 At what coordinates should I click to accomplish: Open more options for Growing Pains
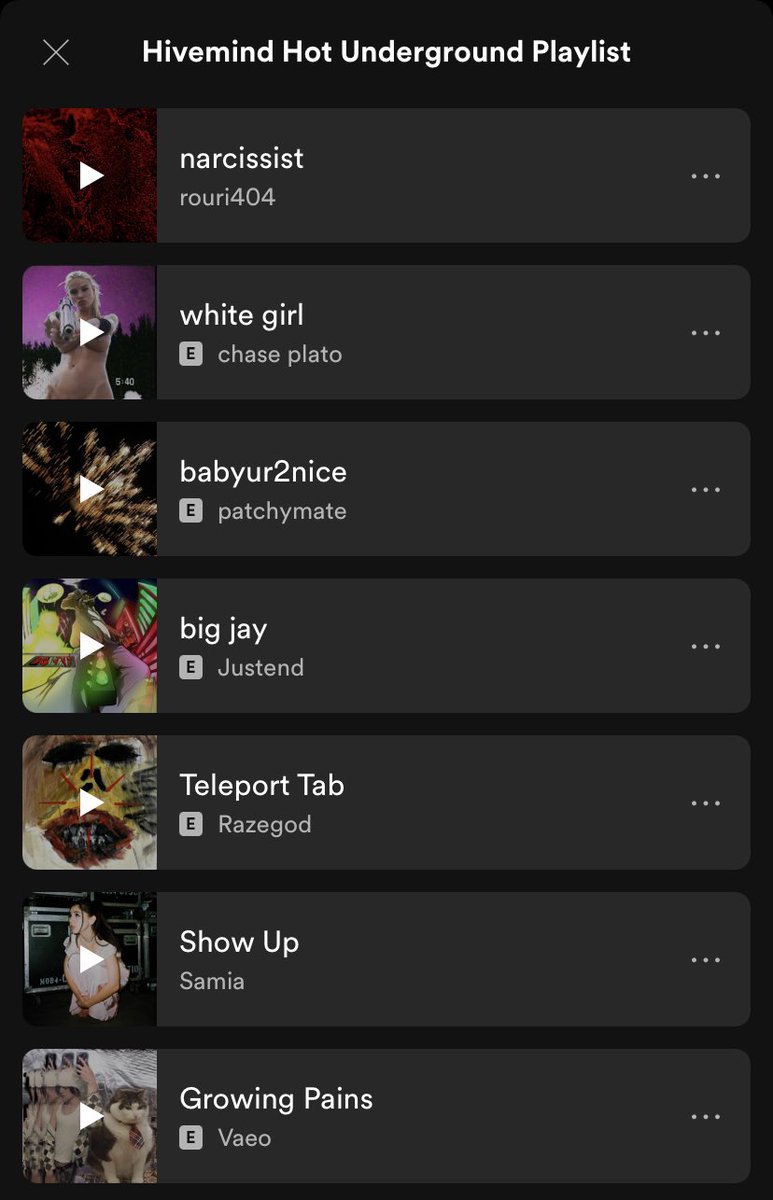coord(705,1117)
